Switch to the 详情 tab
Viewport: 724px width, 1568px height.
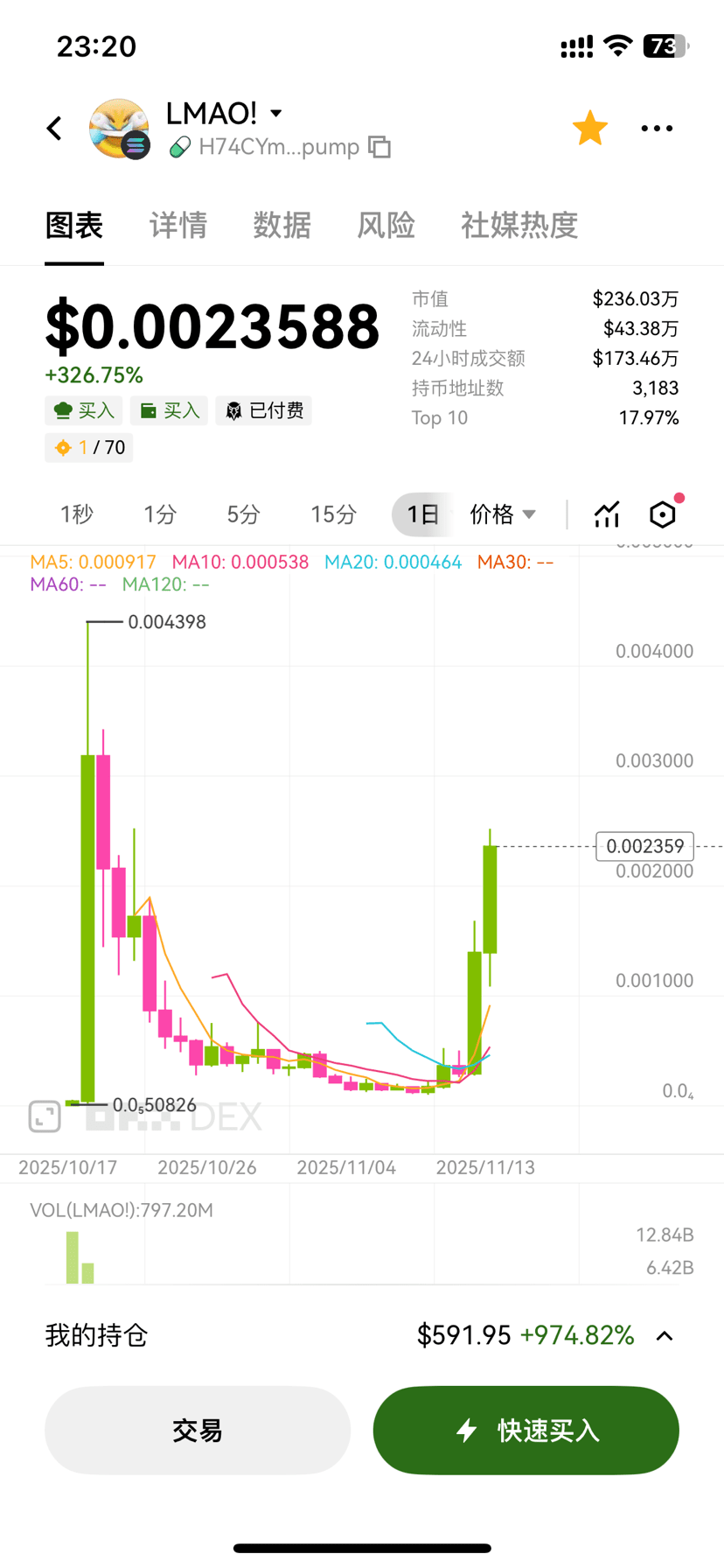point(178,226)
